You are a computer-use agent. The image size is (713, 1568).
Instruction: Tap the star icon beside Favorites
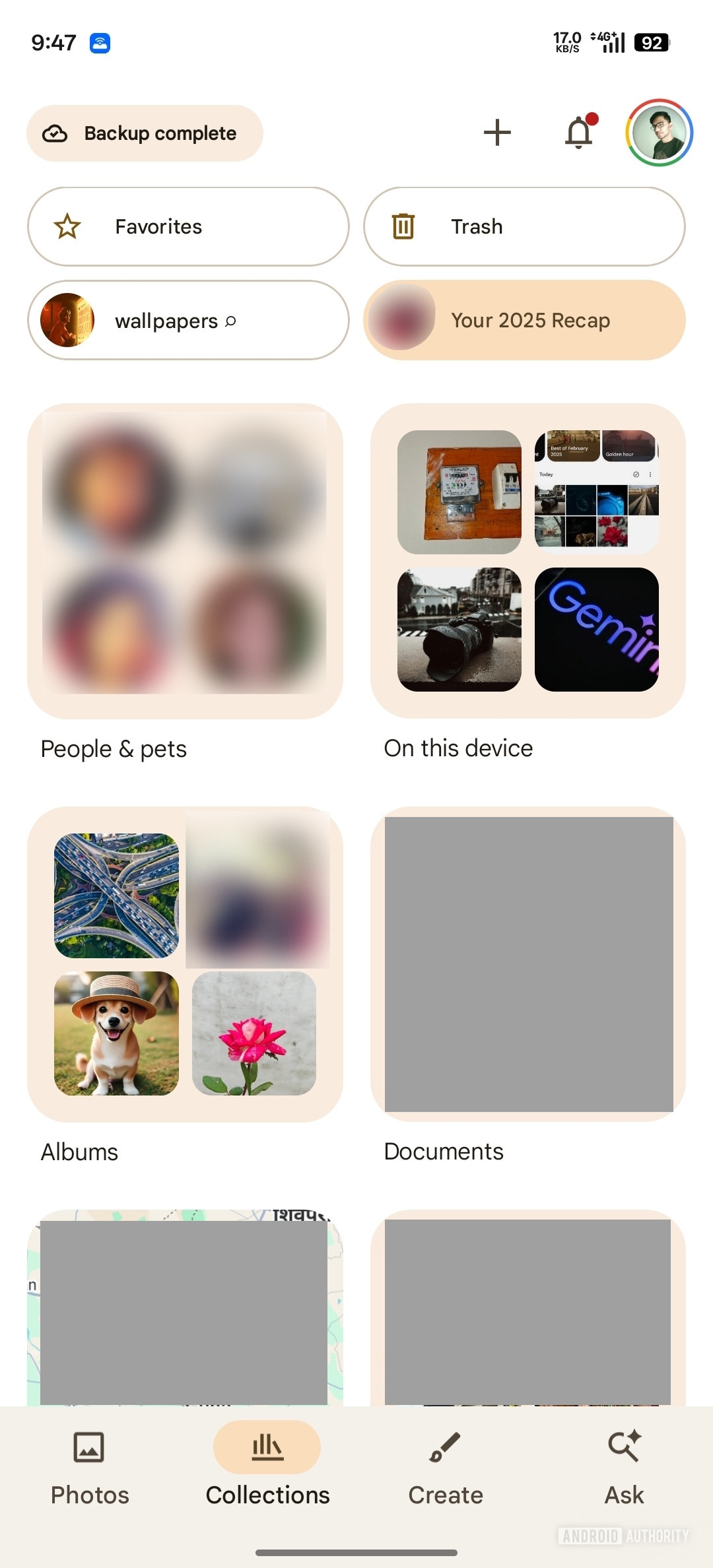[x=68, y=226]
